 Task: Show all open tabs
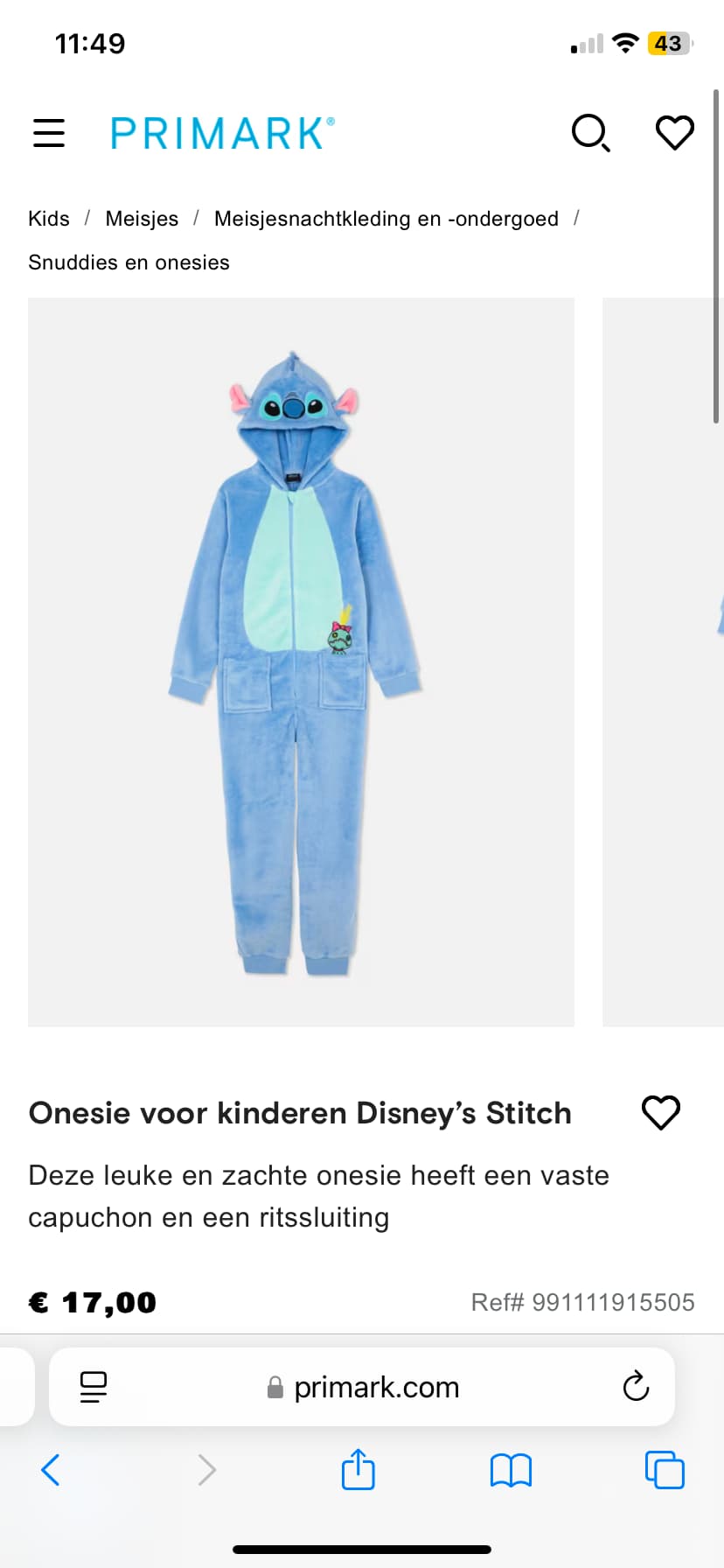click(665, 1470)
